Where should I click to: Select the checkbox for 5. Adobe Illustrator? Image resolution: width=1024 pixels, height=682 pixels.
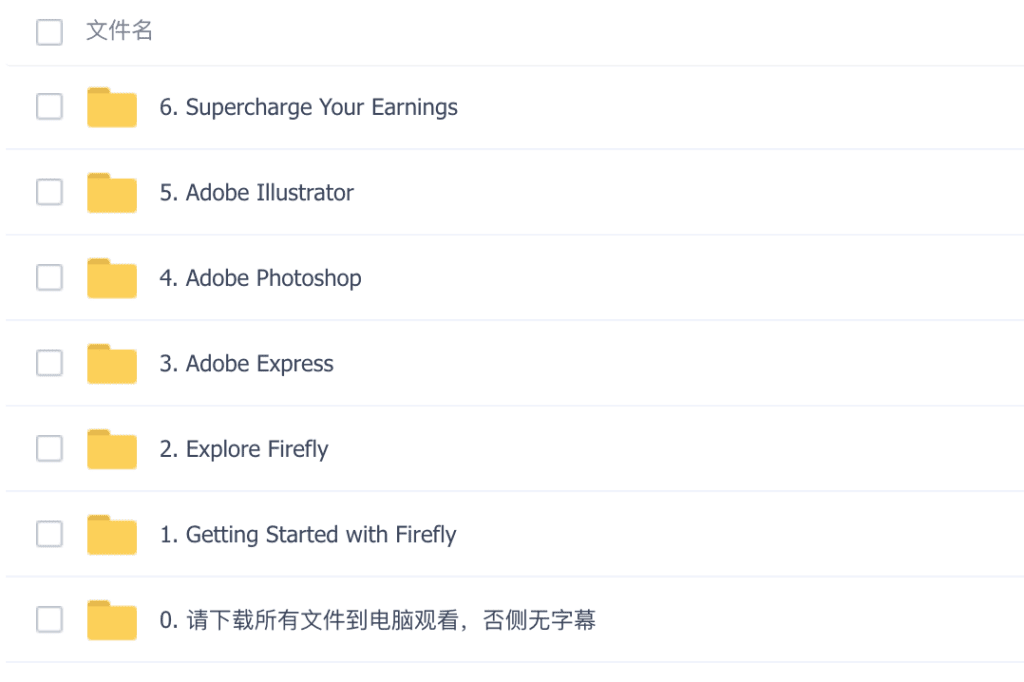pyautogui.click(x=49, y=192)
